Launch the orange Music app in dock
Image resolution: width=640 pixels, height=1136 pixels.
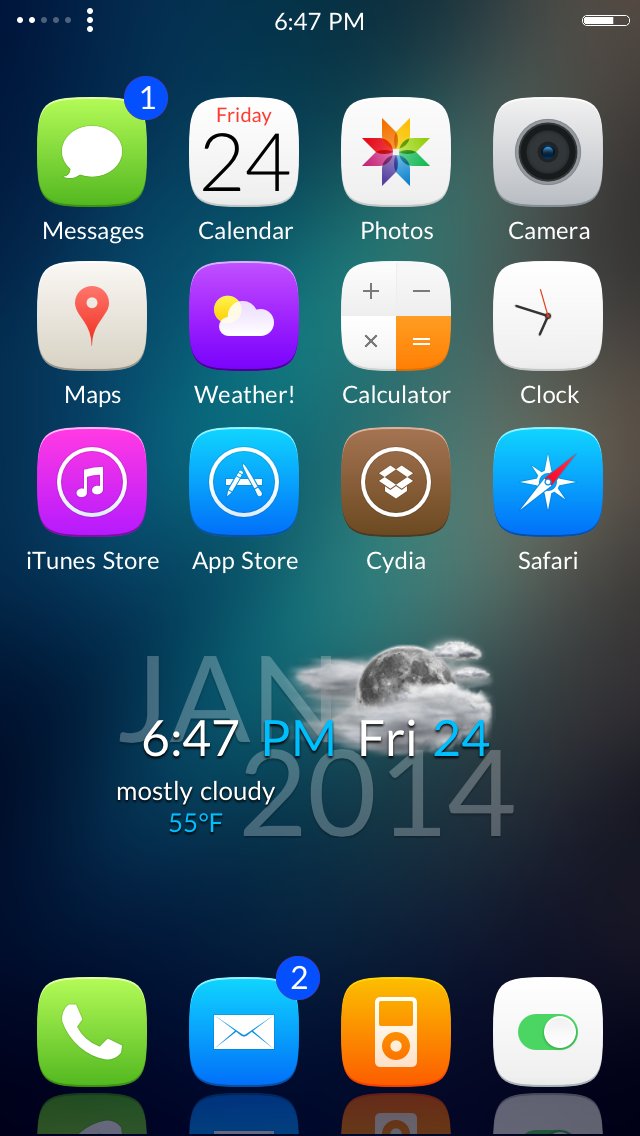coord(396,1032)
